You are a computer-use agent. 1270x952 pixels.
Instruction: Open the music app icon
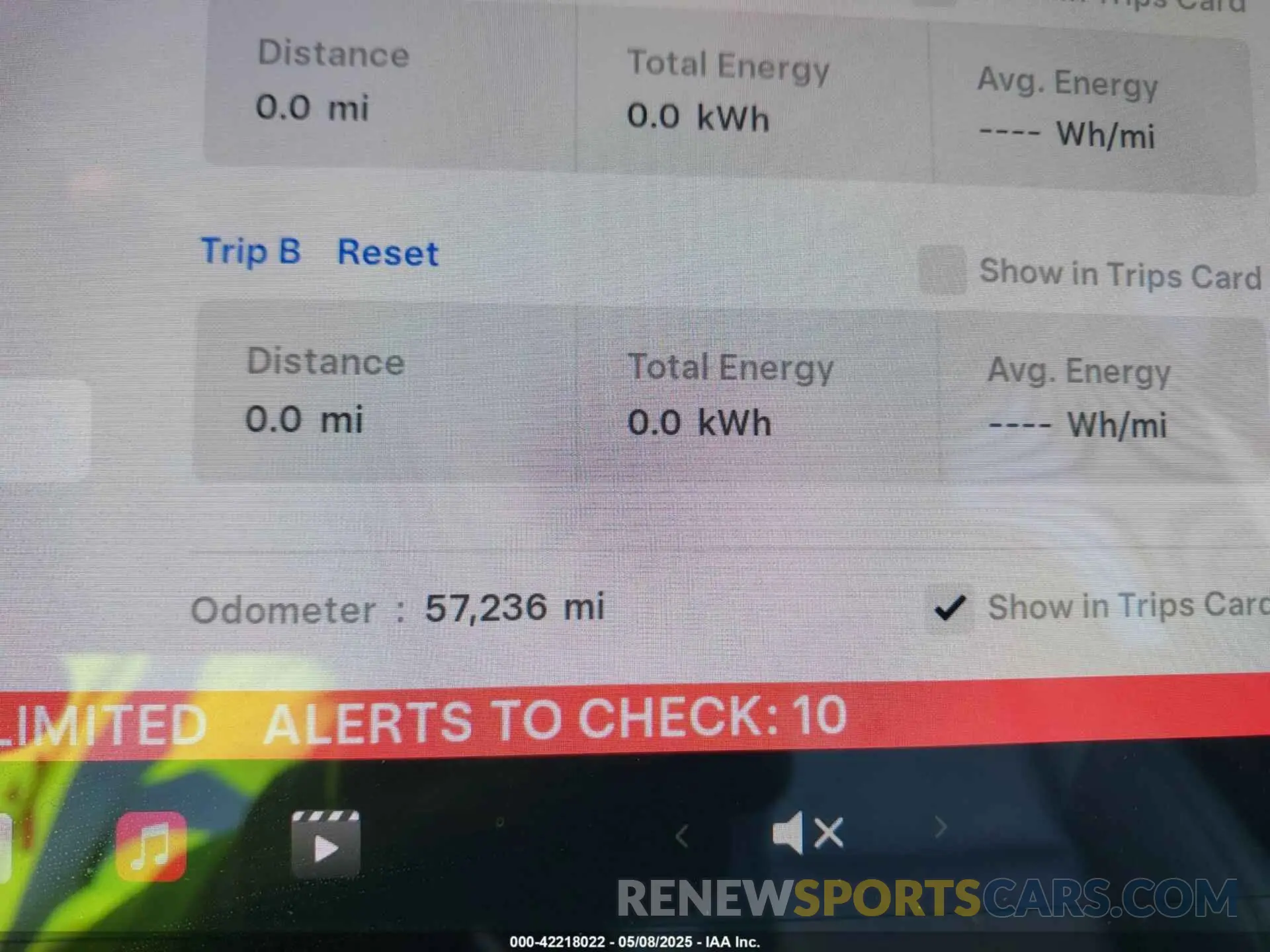pyautogui.click(x=151, y=847)
